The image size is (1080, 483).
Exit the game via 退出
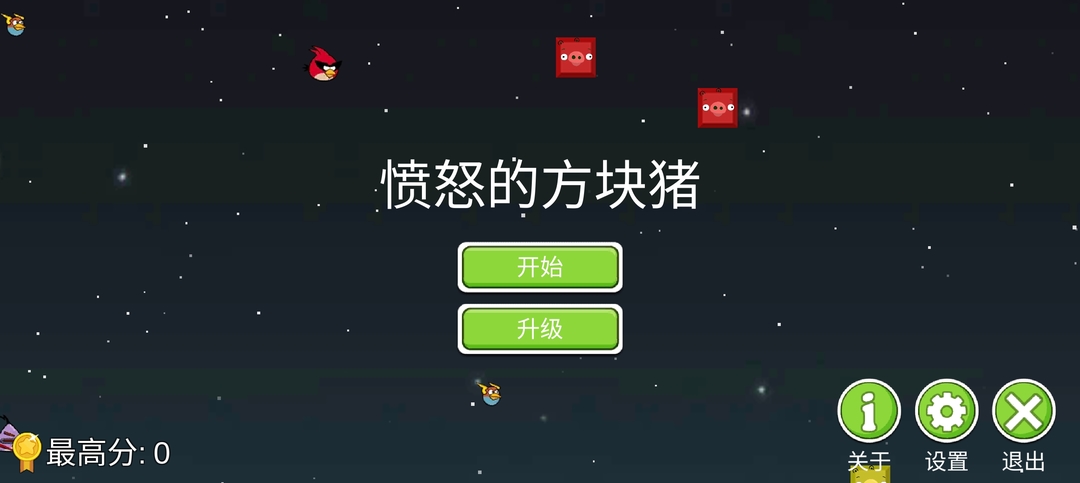[x=1024, y=411]
